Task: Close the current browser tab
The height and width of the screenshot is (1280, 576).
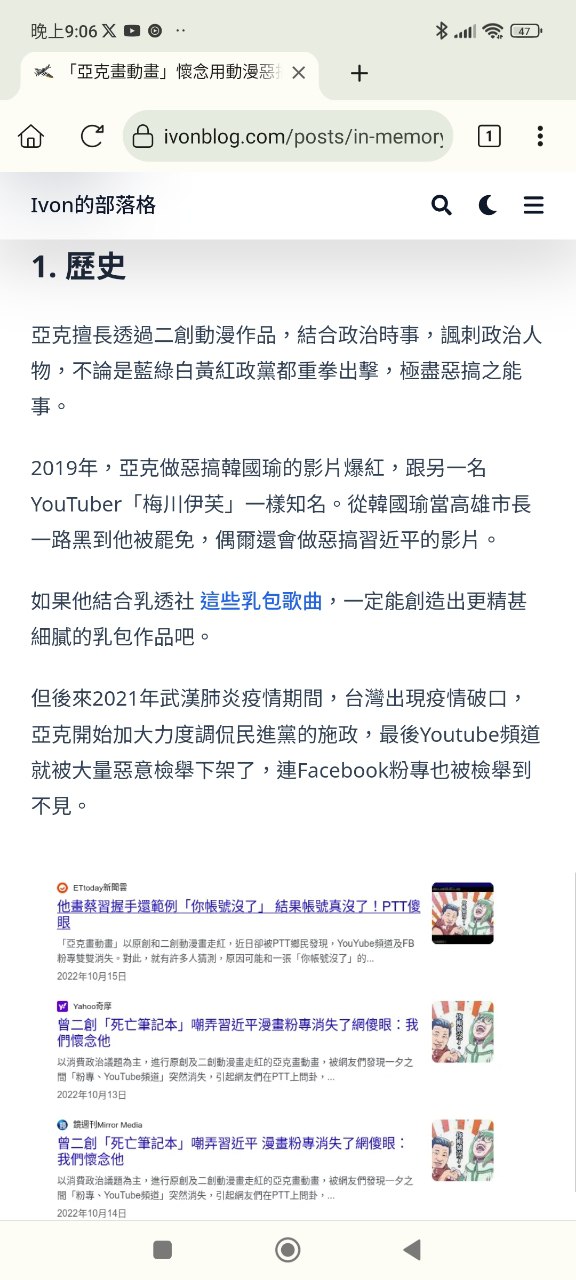Action: 298,73
